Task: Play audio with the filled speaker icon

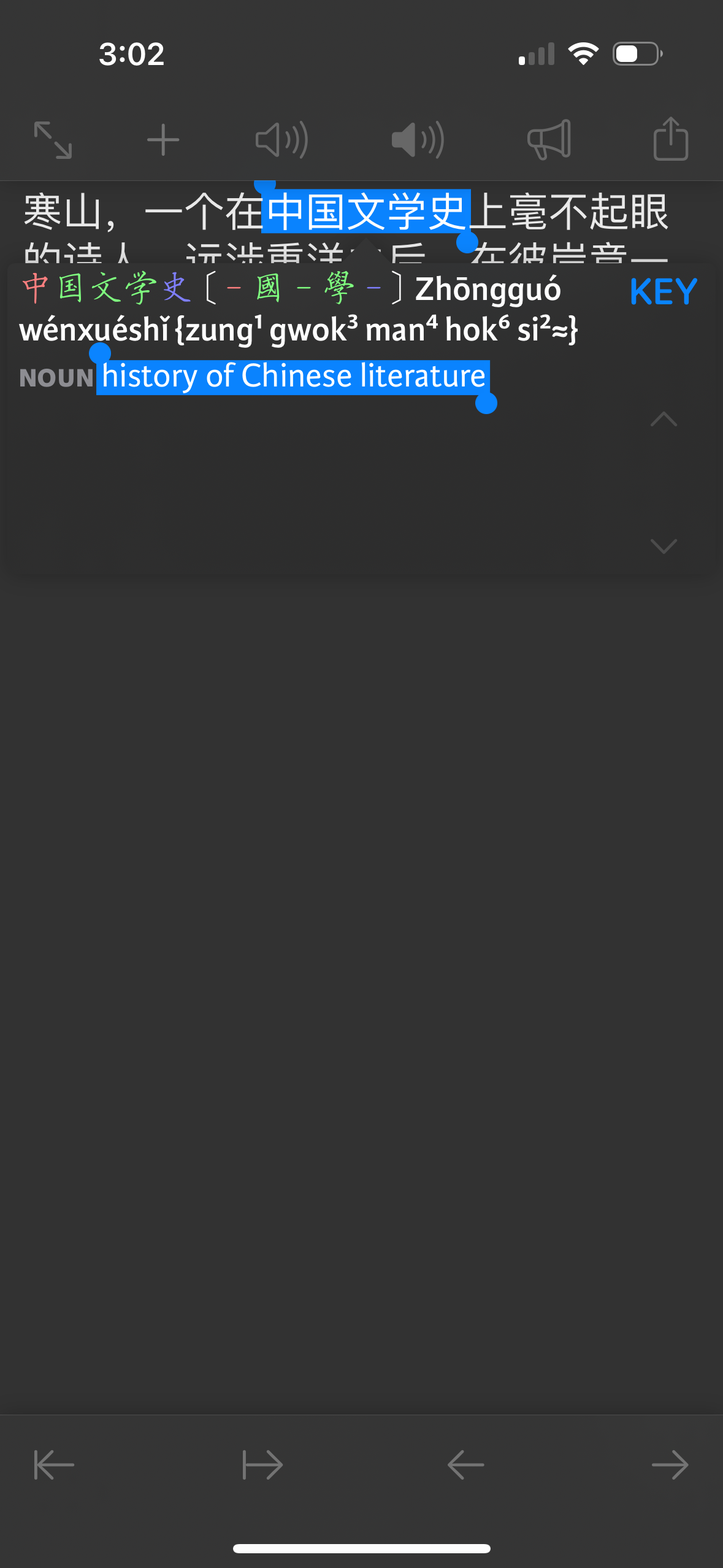Action: 418,140
